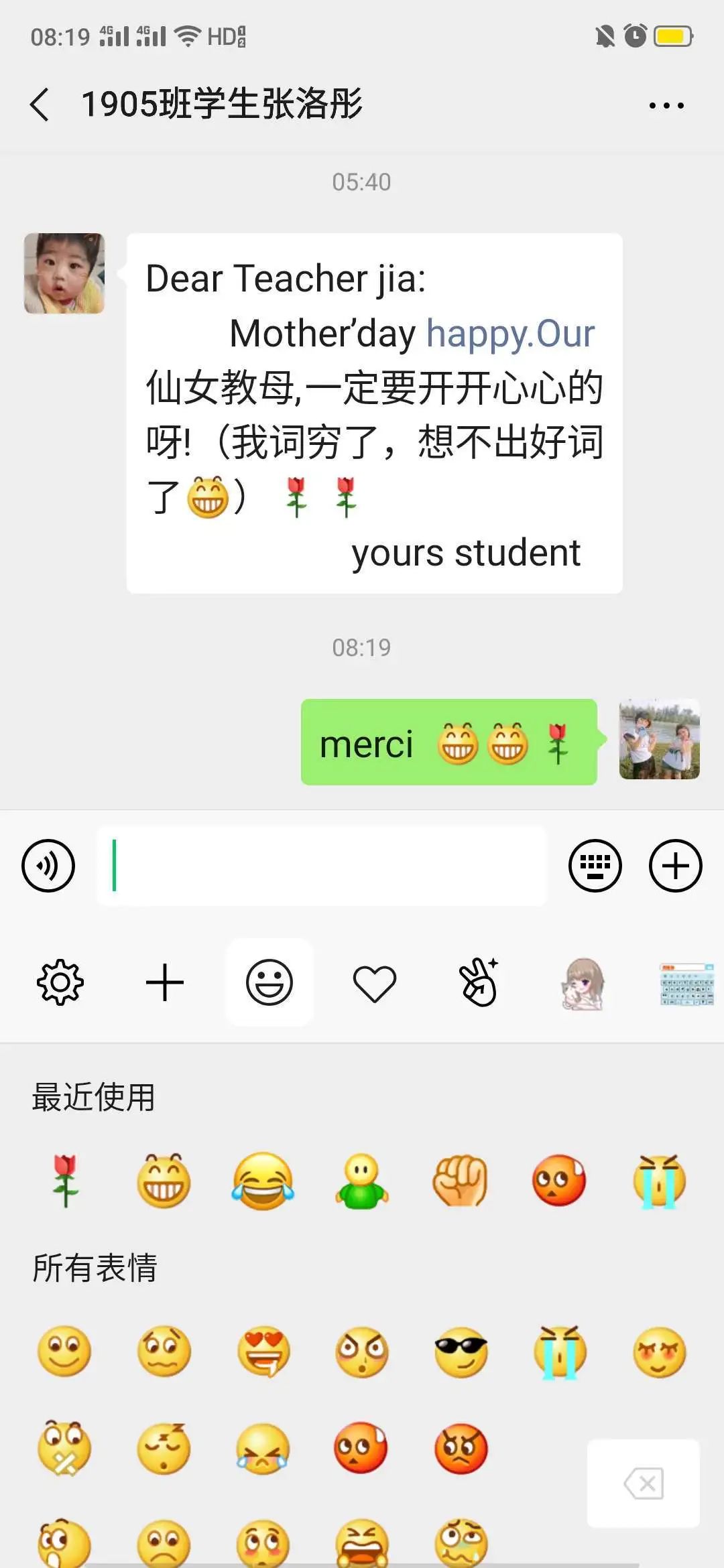Insert the recent fist emoji
The image size is (724, 1568).
click(x=460, y=1181)
